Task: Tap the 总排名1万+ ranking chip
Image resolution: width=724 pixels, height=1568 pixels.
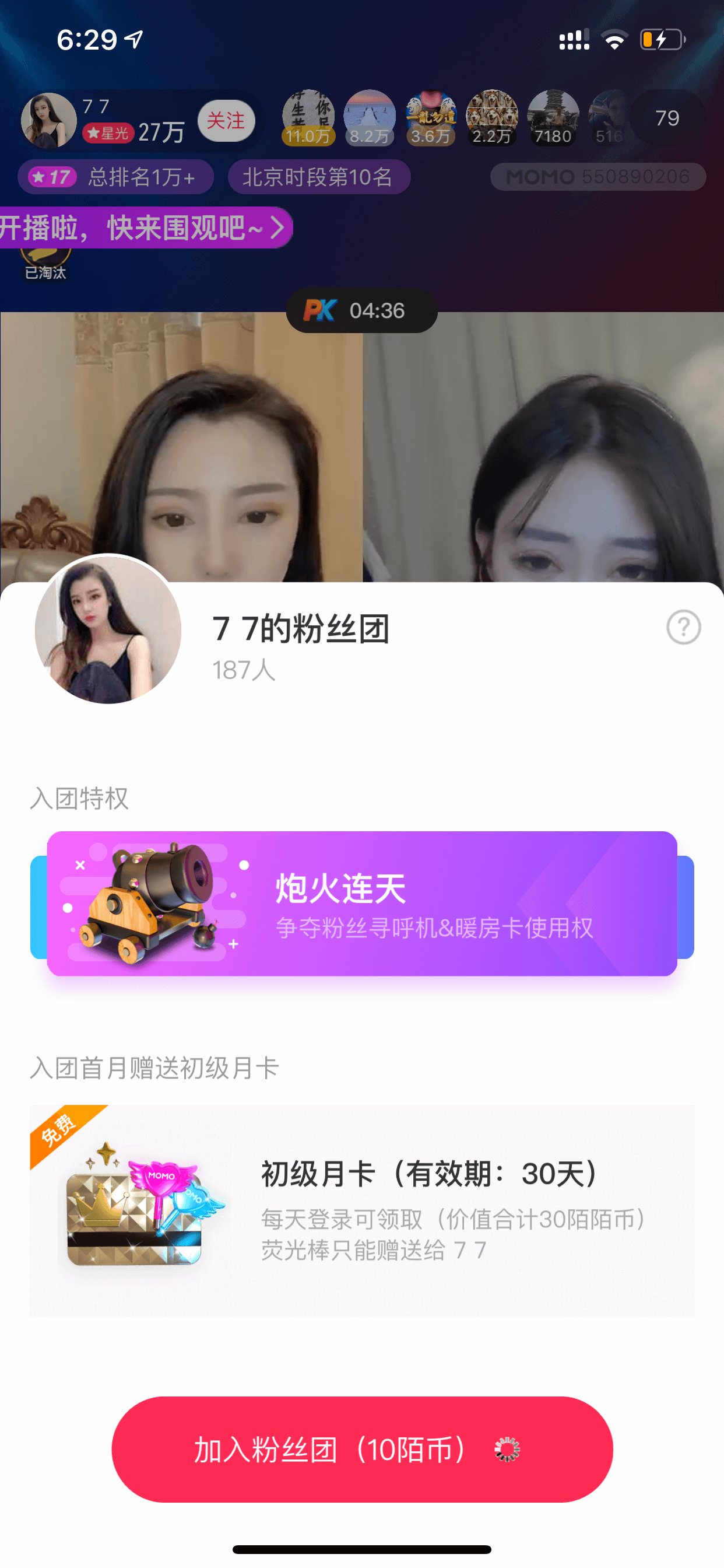Action: point(115,177)
